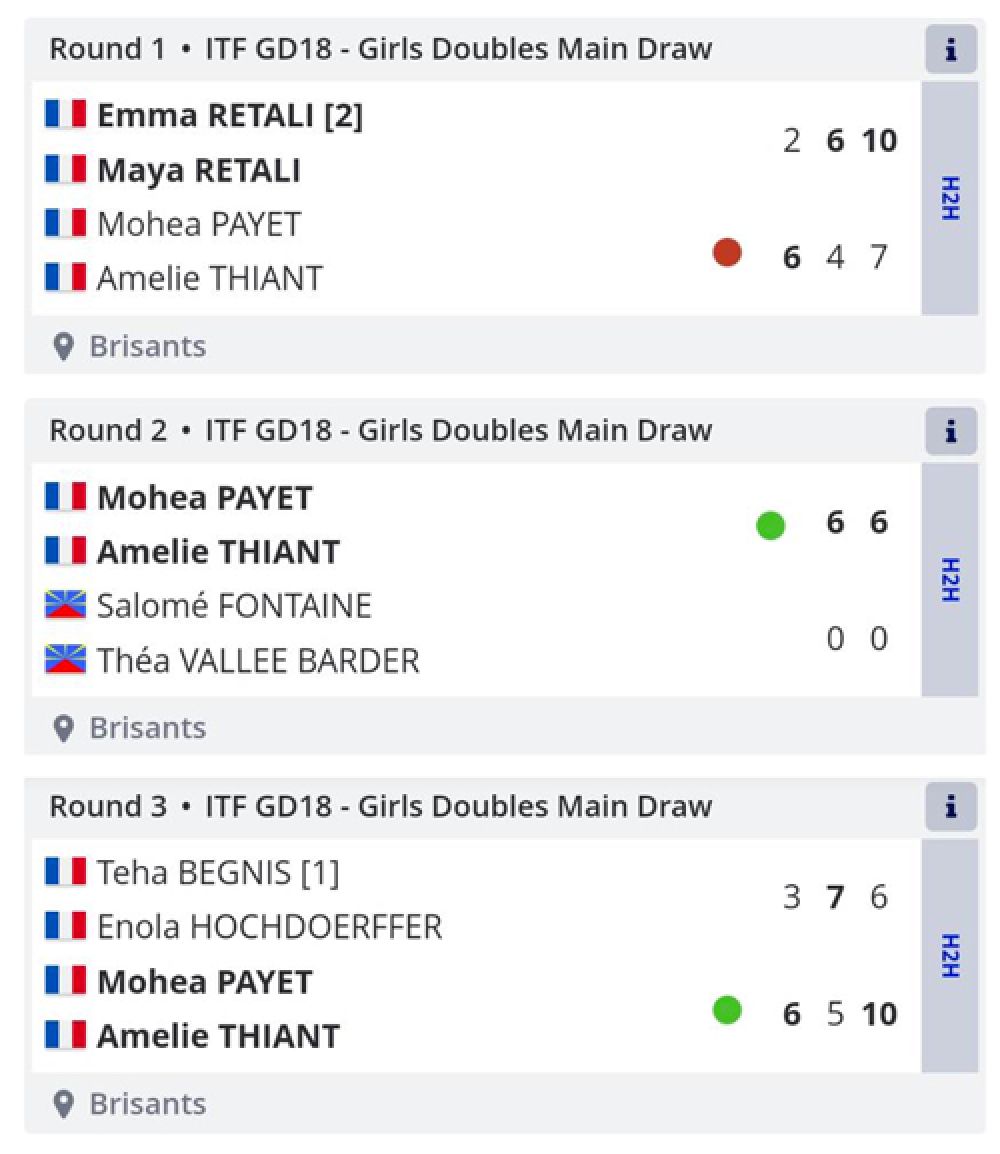1000x1154 pixels.
Task: View H2H for Round 1 match
Action: (x=950, y=198)
